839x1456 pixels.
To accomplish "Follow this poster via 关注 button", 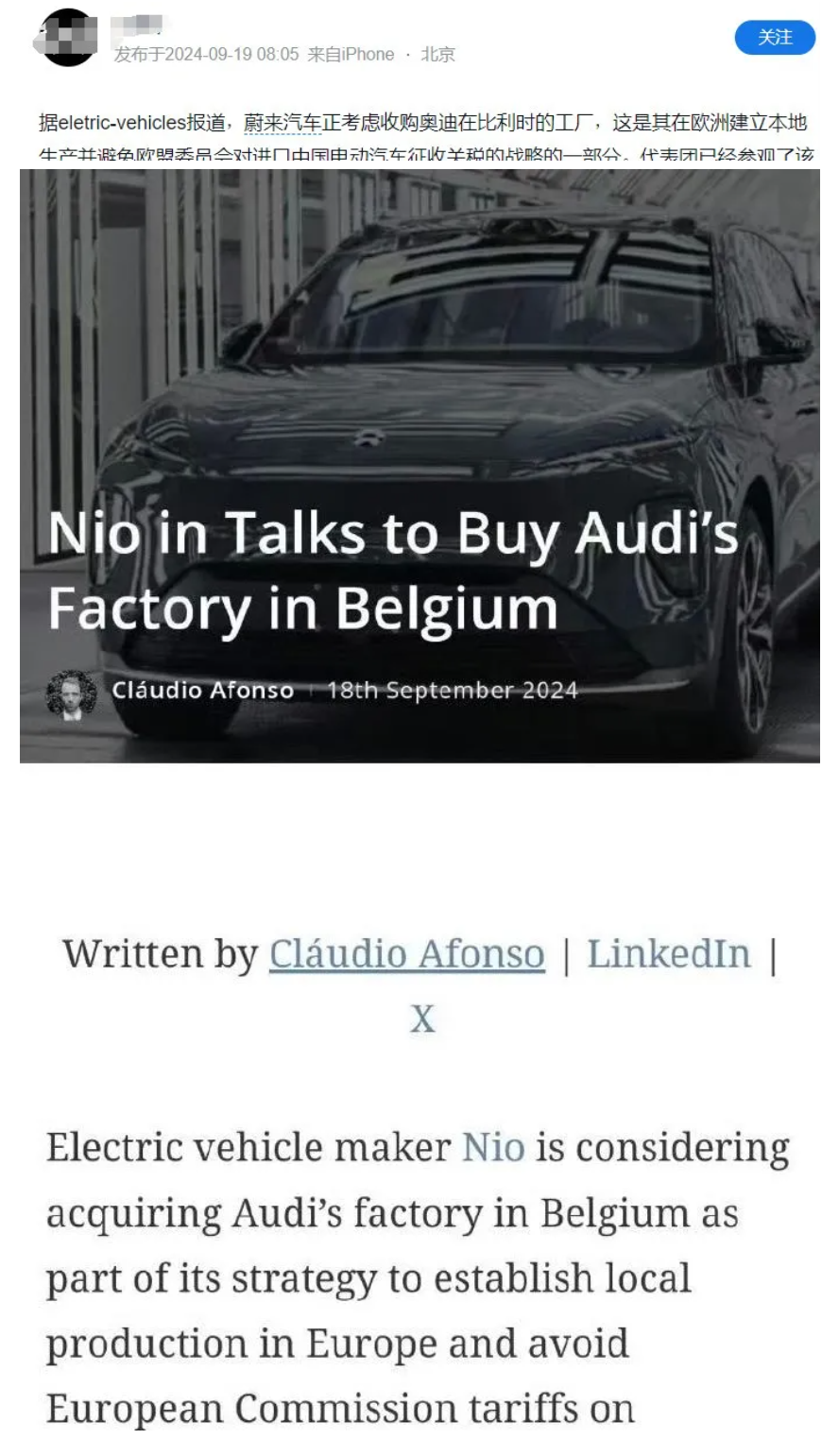I will (x=774, y=38).
